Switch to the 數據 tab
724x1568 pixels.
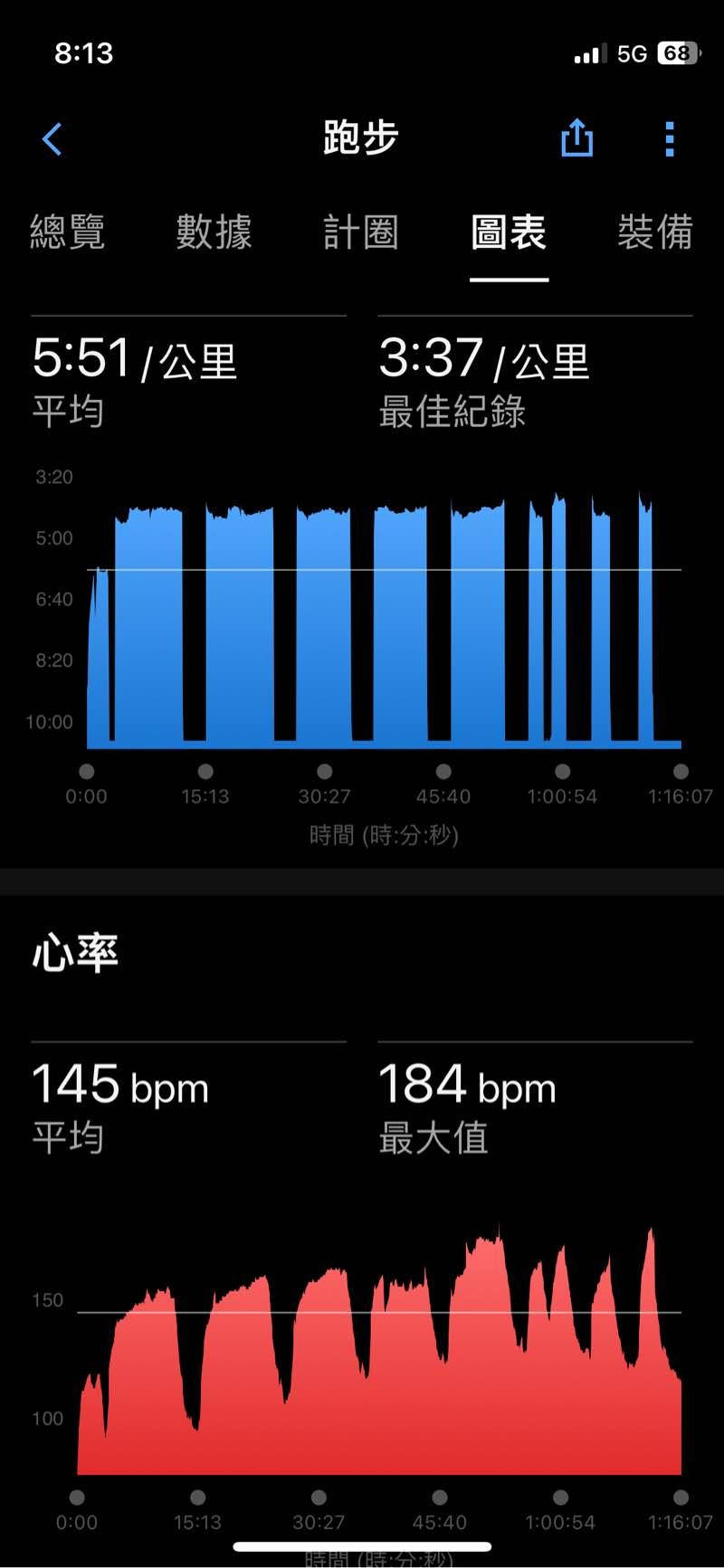214,233
